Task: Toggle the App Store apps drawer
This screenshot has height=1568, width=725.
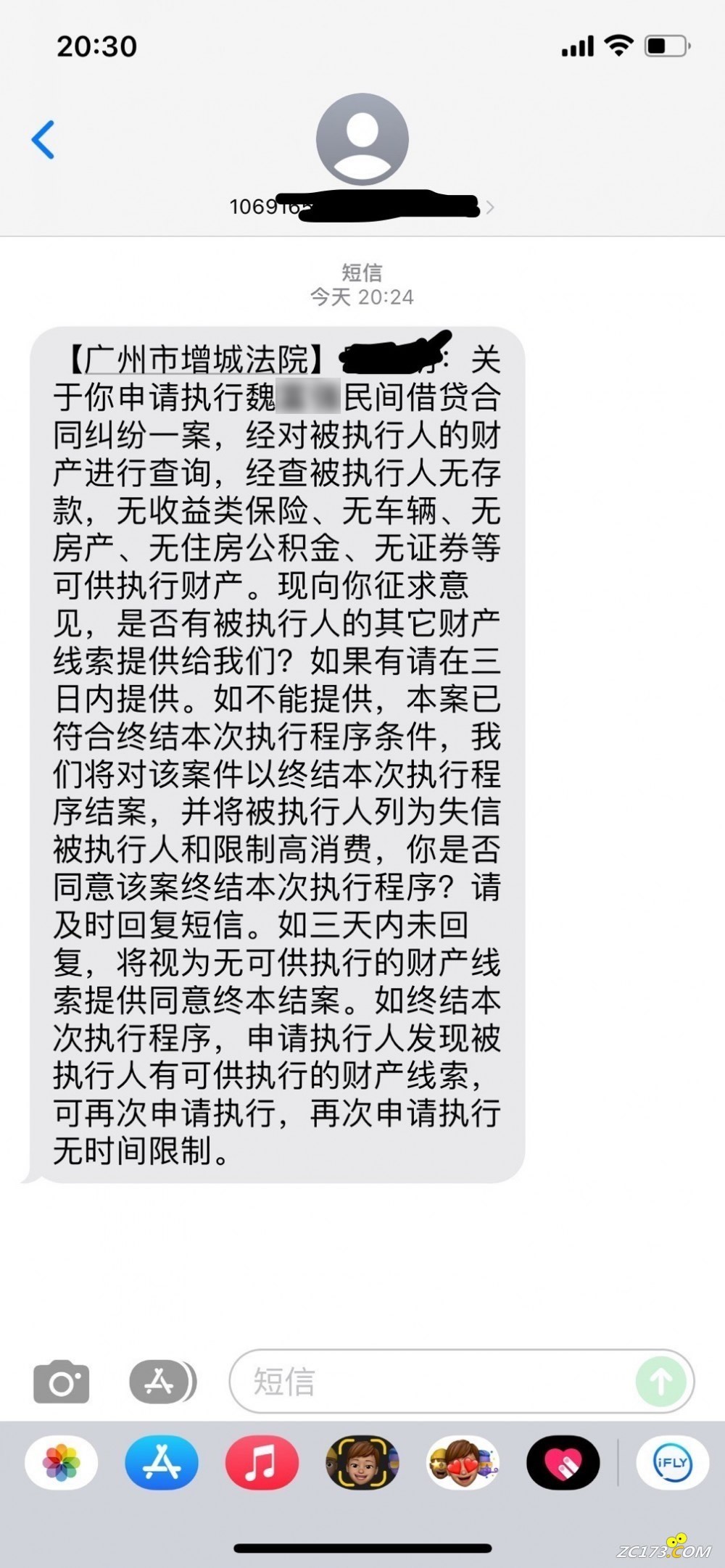Action: [162, 1382]
